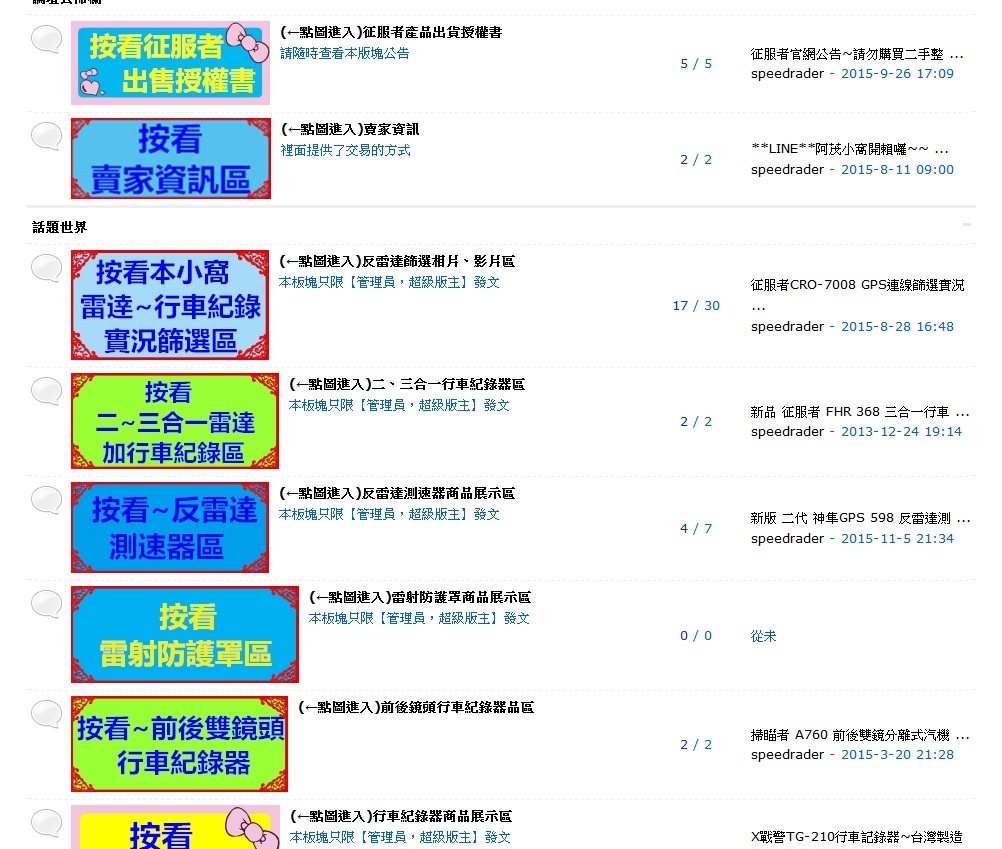
Task: Open the post 新版 二代 神隼GPS 598
Action: (x=860, y=519)
